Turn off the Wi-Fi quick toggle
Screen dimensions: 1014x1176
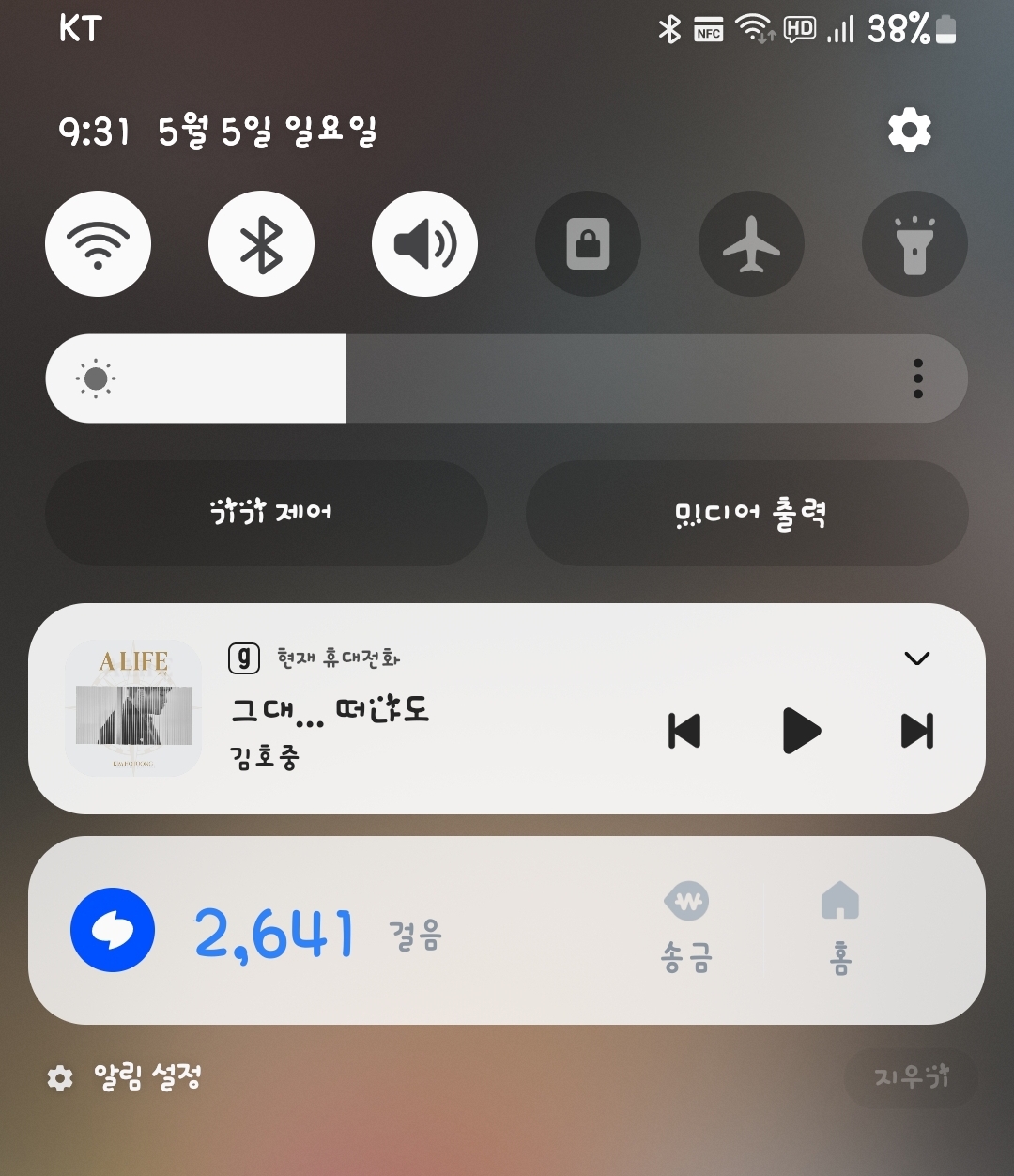[x=98, y=244]
